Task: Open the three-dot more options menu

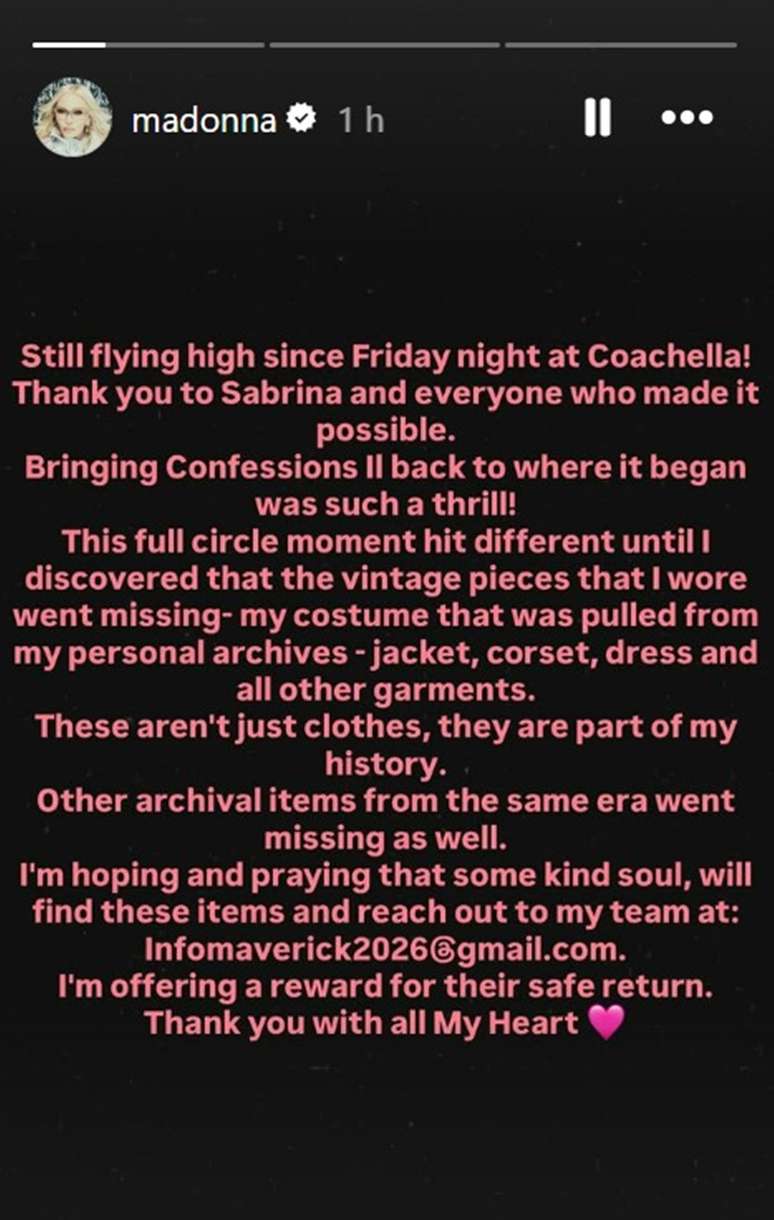Action: point(687,118)
